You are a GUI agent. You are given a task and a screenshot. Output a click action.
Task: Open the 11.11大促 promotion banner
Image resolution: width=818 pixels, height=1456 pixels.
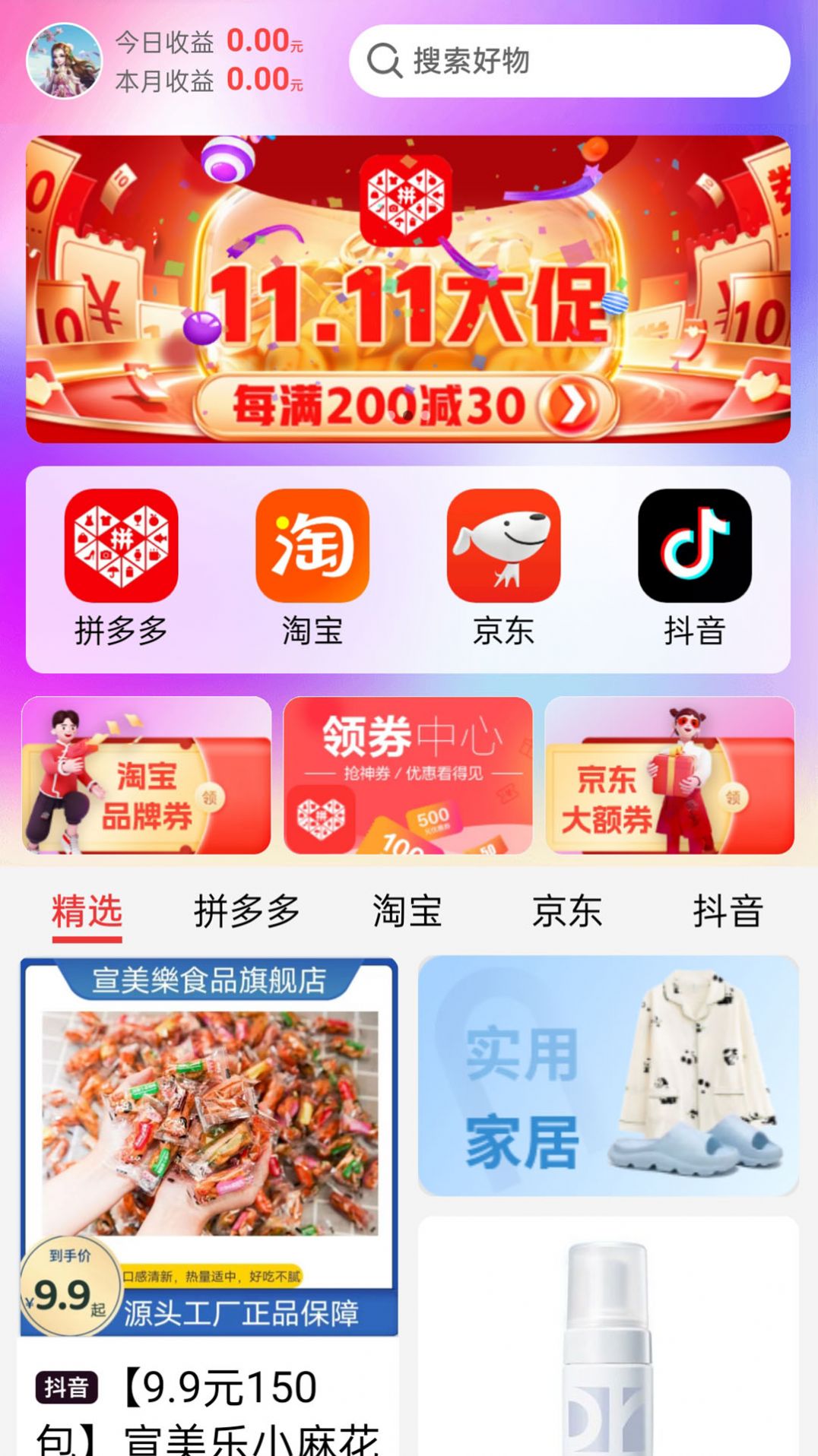coord(407,289)
